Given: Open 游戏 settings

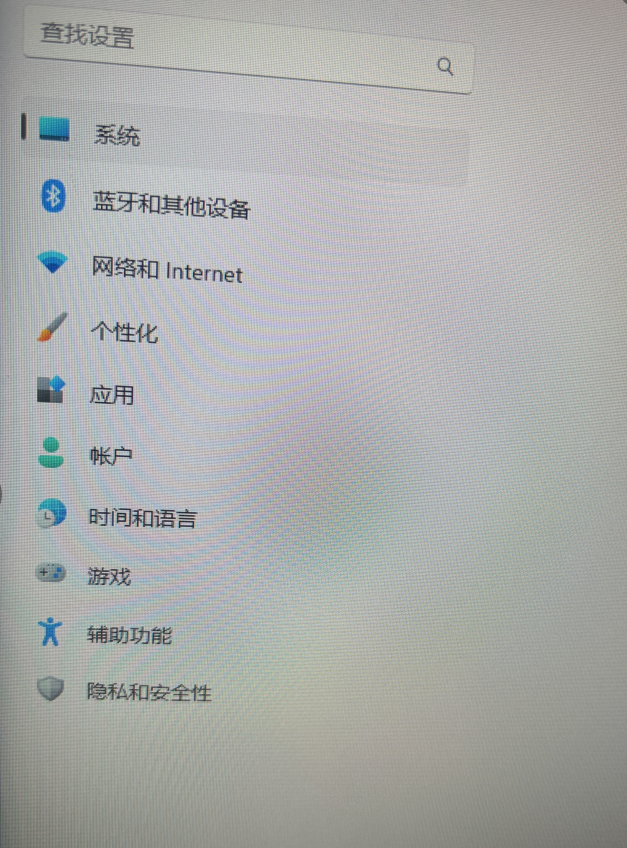Looking at the screenshot, I should [x=108, y=577].
